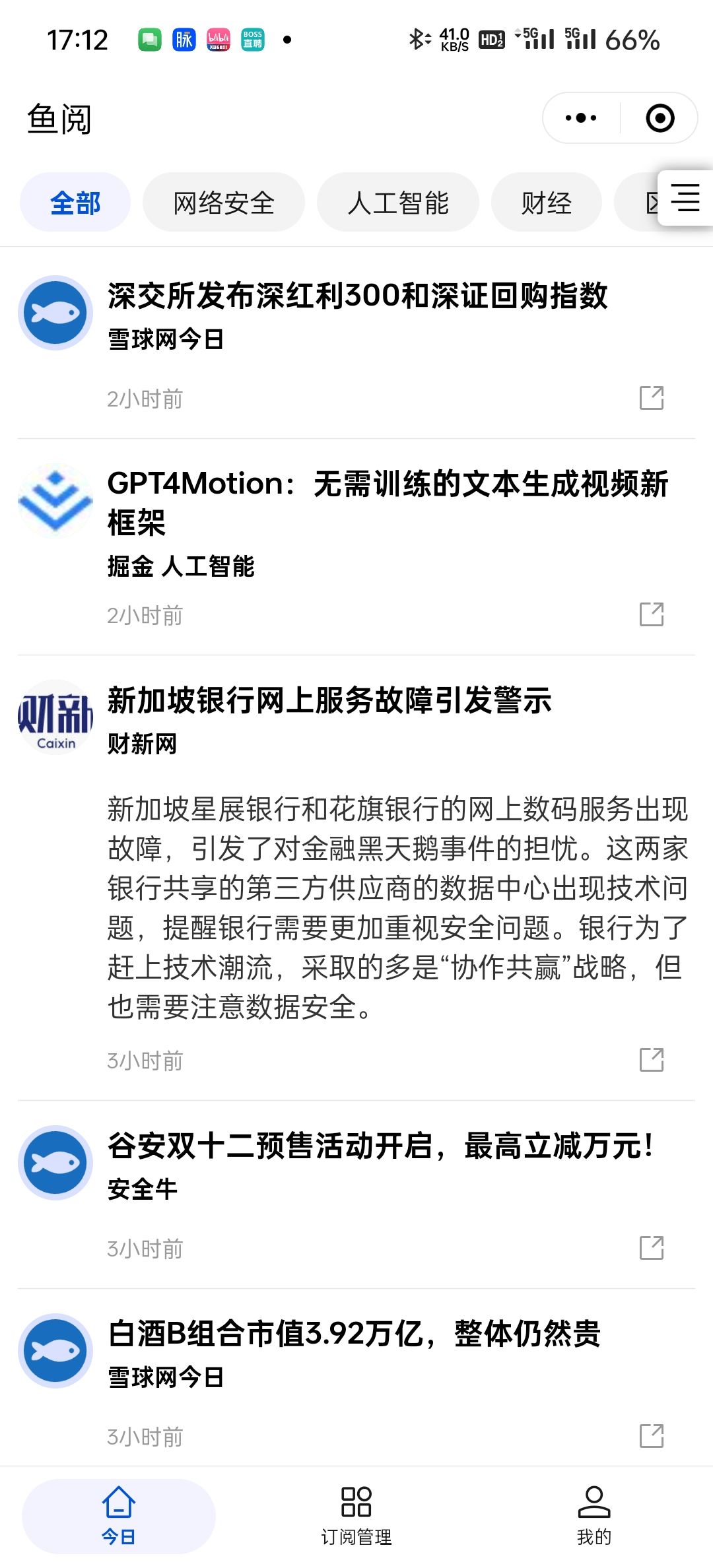The width and height of the screenshot is (713, 1568).
Task: Open the 我的 profile tab
Action: coord(594,1516)
